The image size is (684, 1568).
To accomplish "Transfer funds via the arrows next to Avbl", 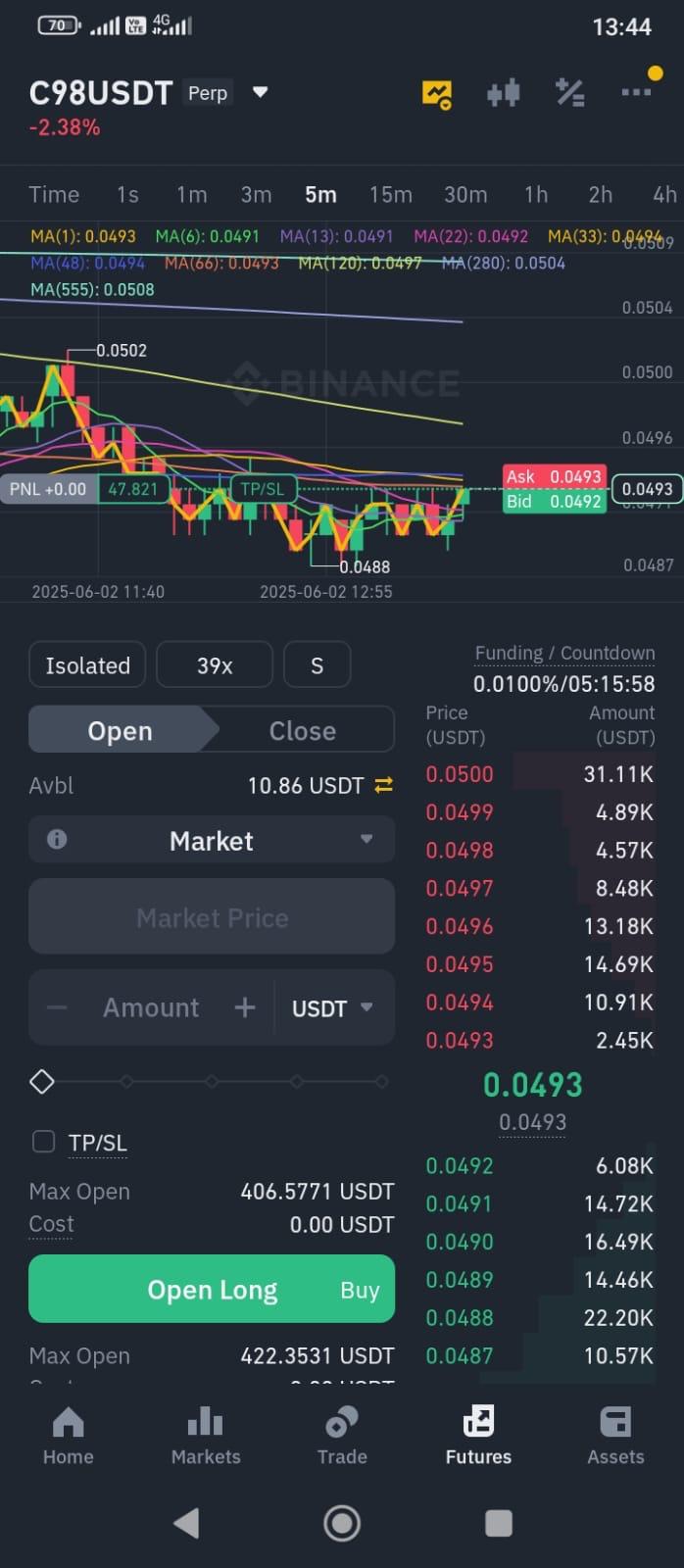I will pyautogui.click(x=383, y=785).
